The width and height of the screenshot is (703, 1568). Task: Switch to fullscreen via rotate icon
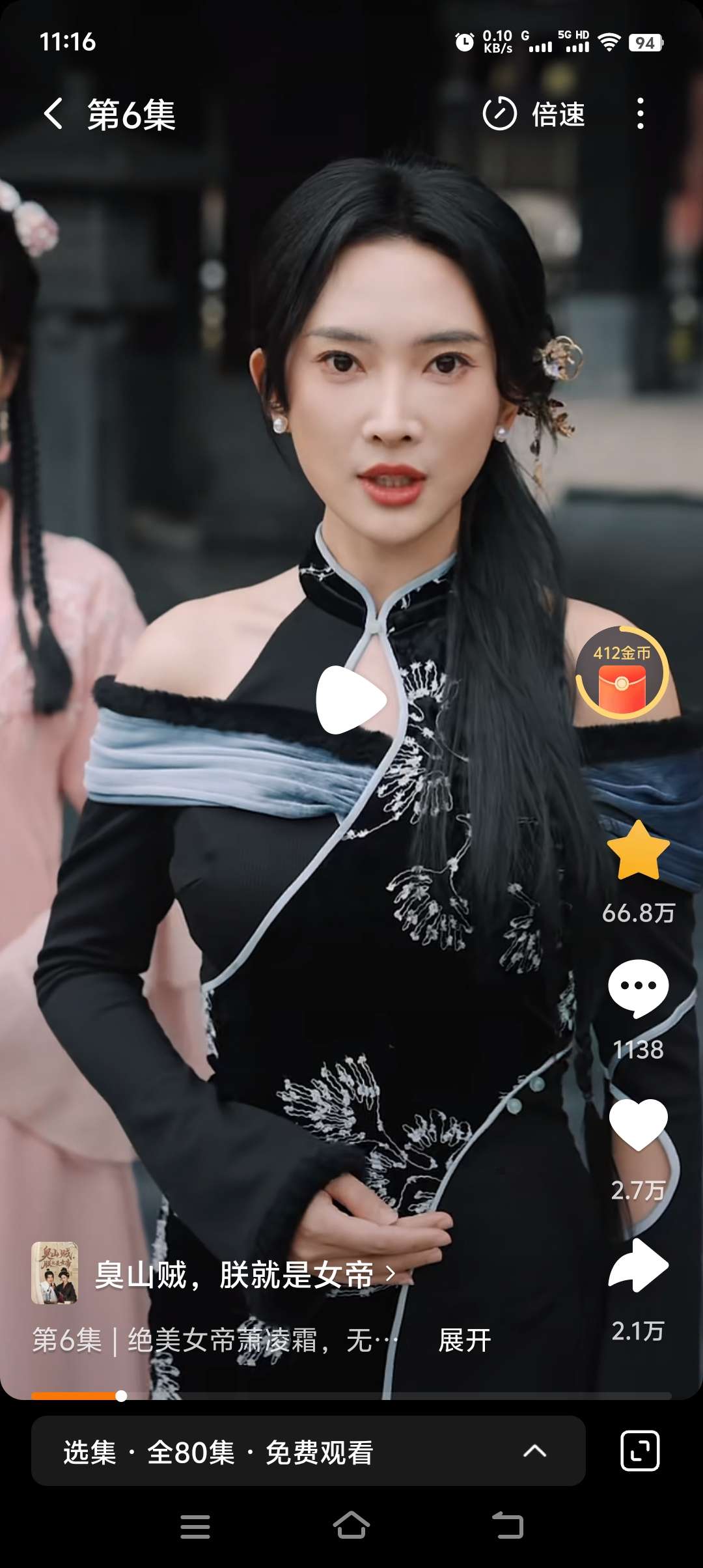point(640,1451)
